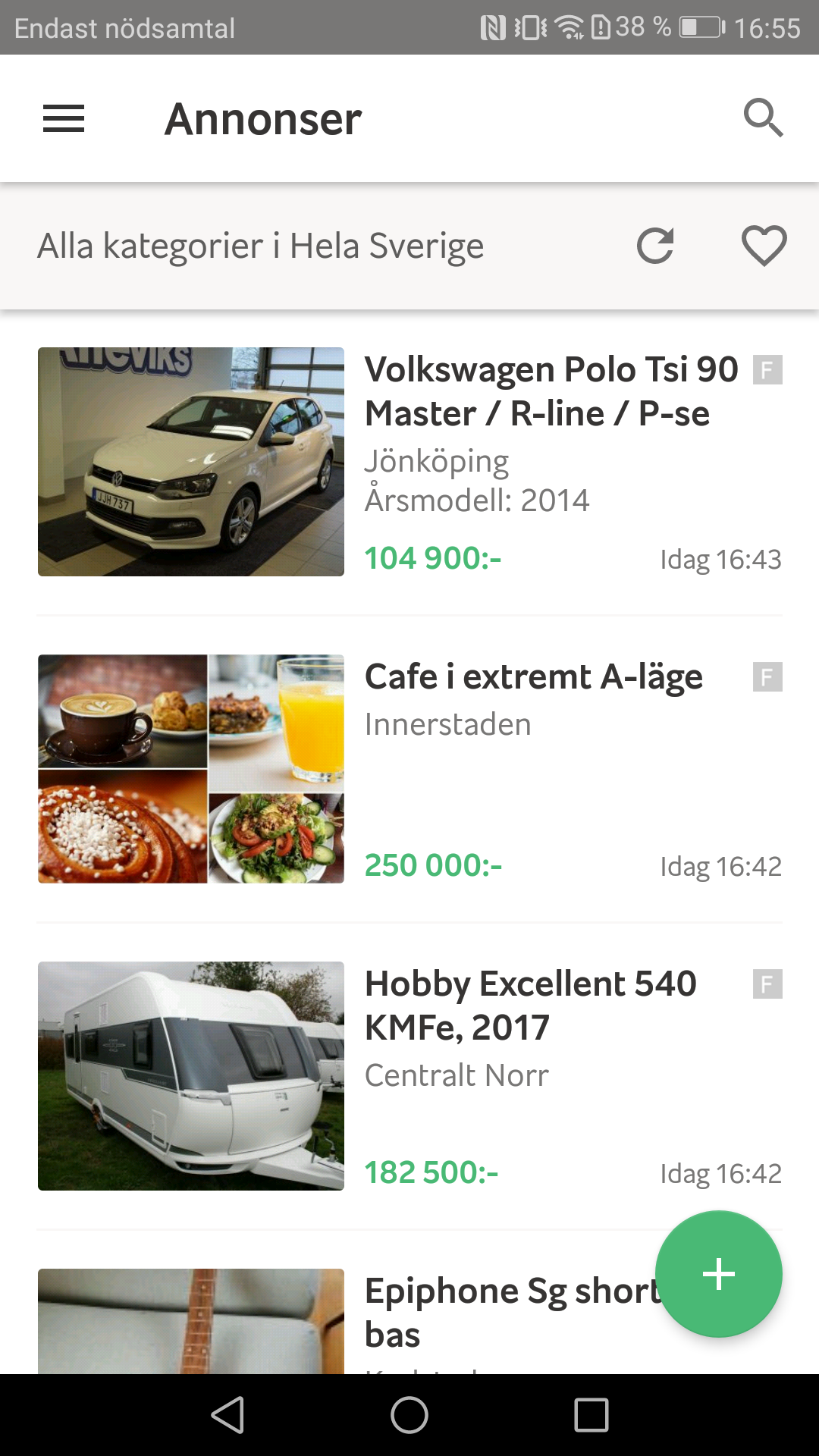The image size is (819, 1456).
Task: Open the hamburger navigation menu
Action: pos(64,119)
